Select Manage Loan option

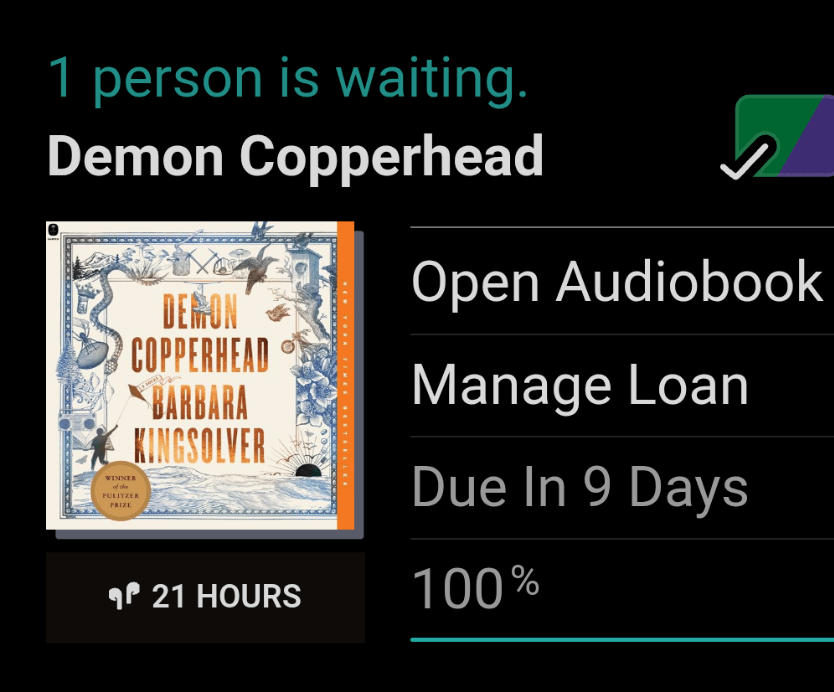[580, 386]
